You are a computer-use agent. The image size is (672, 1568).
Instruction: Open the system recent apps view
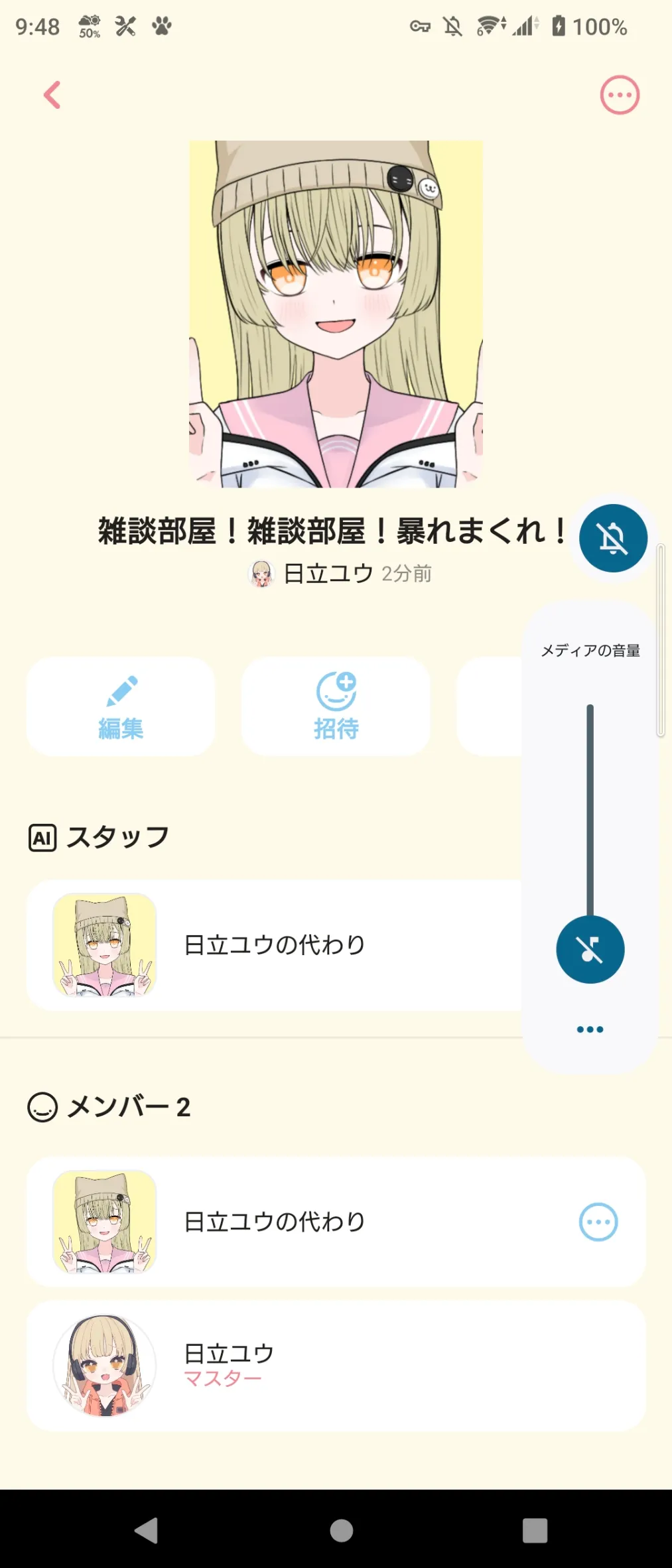click(535, 1530)
